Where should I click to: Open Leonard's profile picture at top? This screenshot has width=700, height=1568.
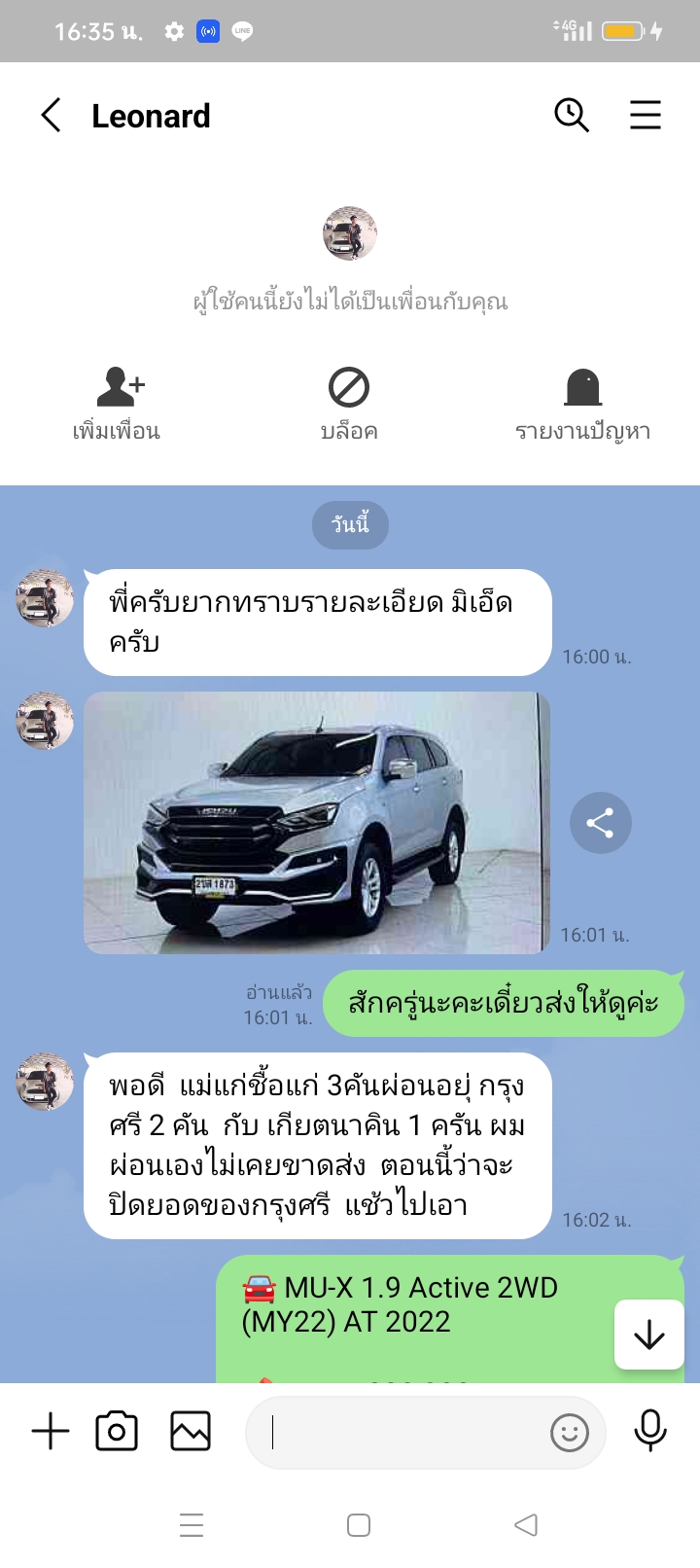[x=350, y=233]
